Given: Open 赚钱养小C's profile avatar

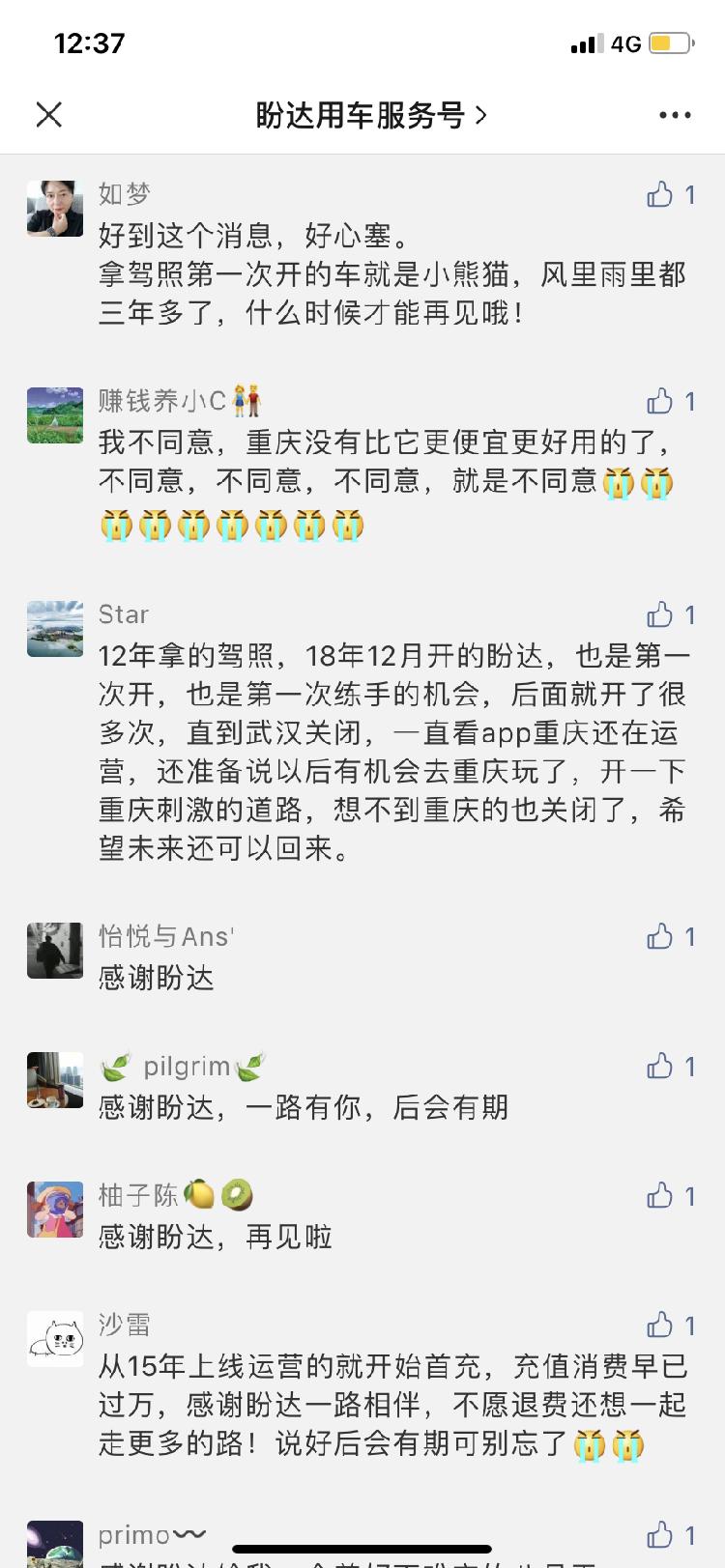Looking at the screenshot, I should click(x=55, y=416).
